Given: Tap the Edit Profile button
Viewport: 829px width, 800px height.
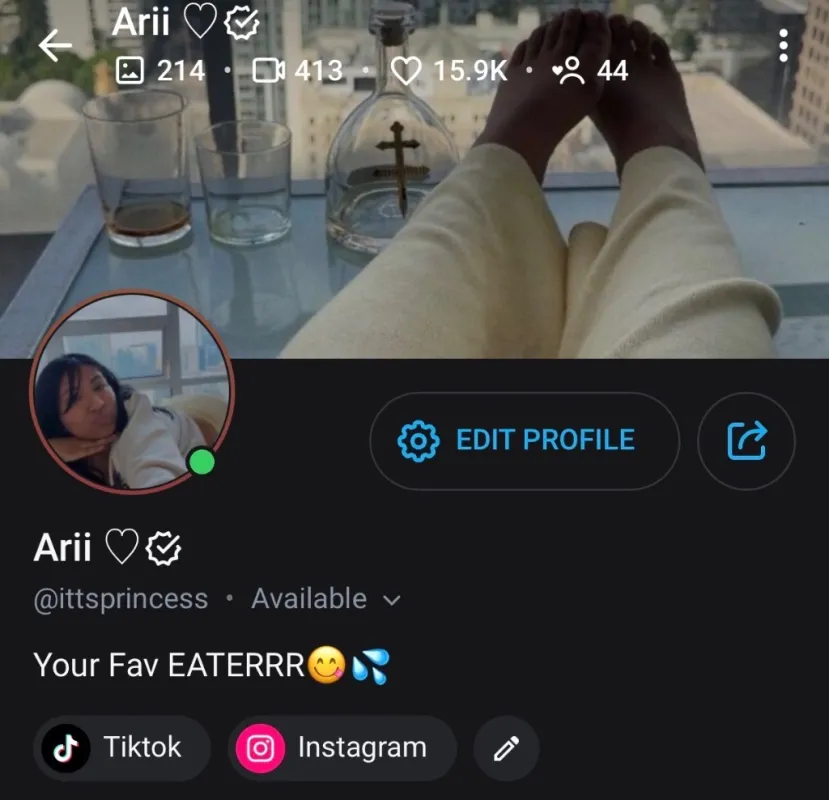Looking at the screenshot, I should pyautogui.click(x=524, y=440).
